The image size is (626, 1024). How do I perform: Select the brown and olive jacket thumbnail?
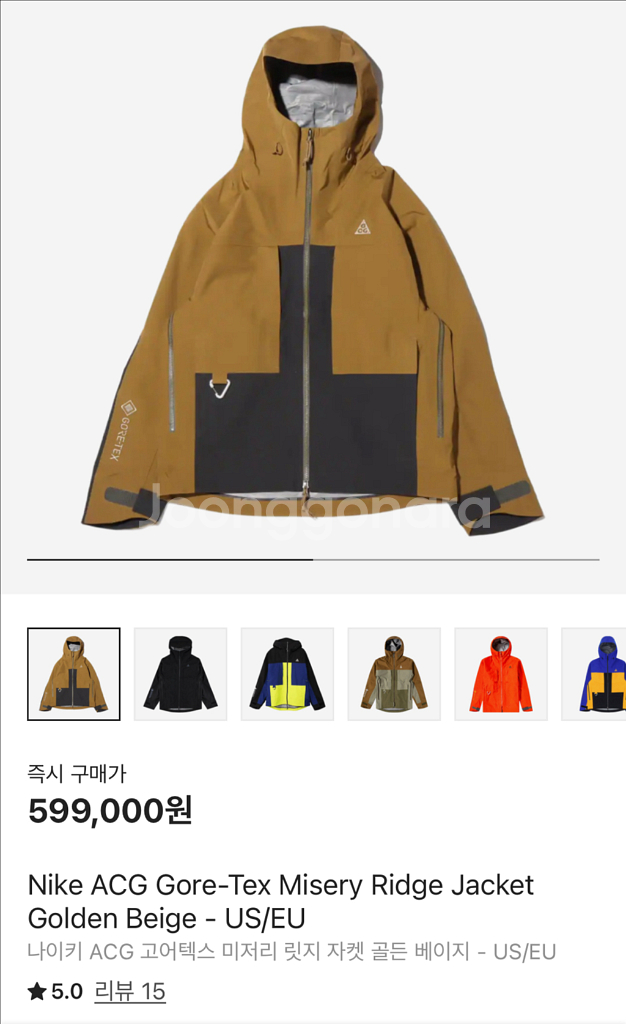point(394,673)
